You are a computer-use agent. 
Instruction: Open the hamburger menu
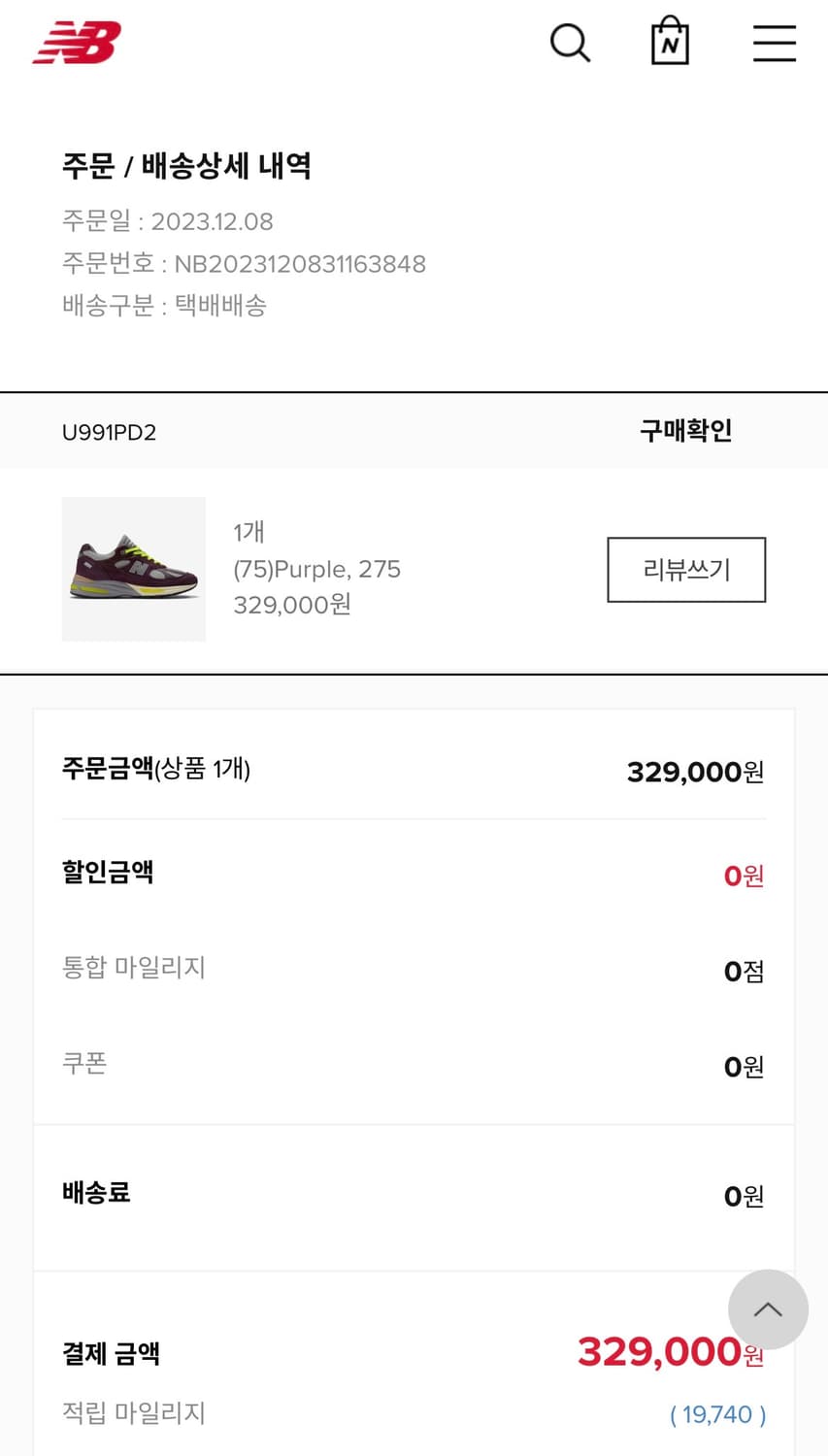click(x=774, y=44)
